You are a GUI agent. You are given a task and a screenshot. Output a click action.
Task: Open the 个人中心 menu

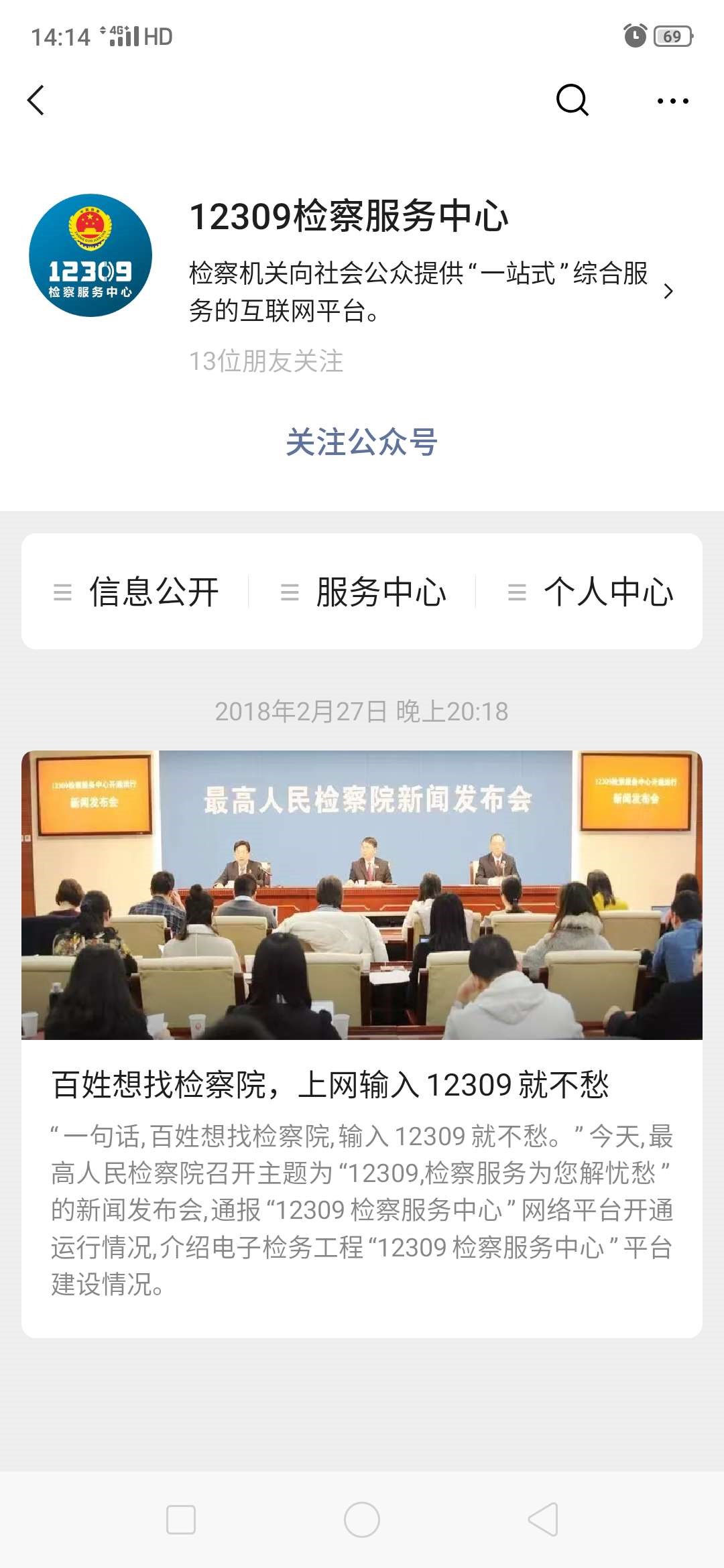(590, 592)
